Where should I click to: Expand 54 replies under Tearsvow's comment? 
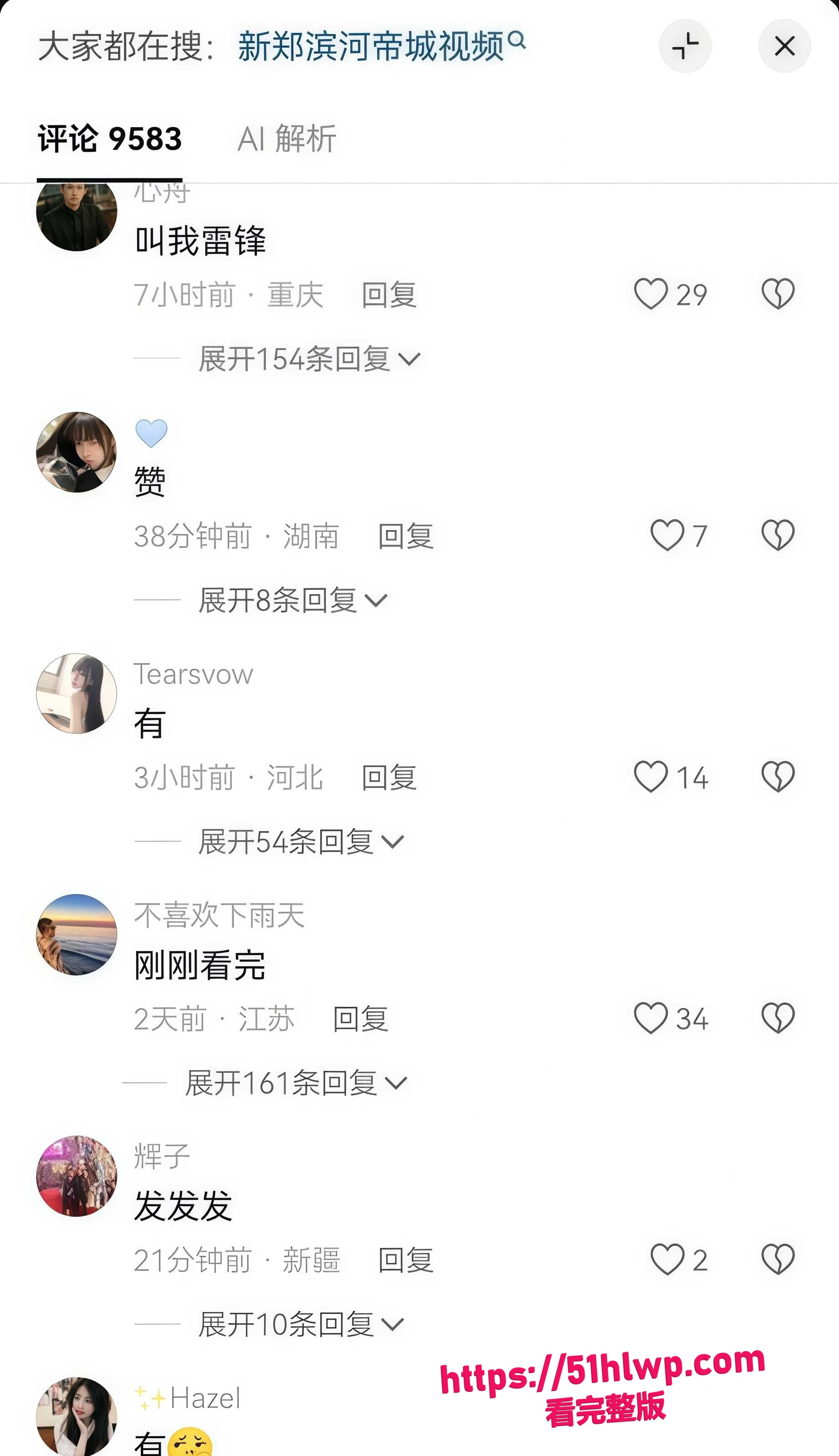click(x=301, y=842)
